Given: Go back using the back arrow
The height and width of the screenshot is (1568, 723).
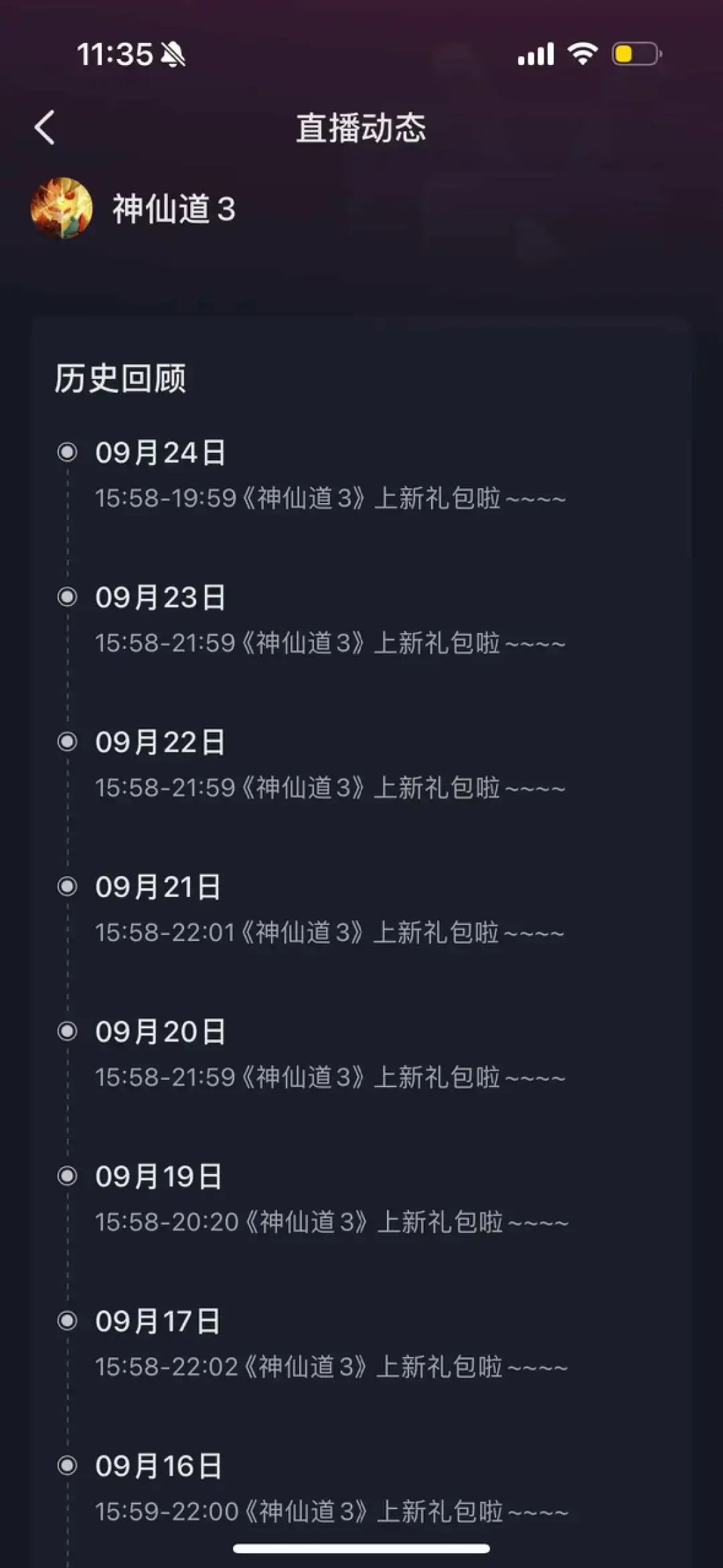Looking at the screenshot, I should tap(45, 127).
